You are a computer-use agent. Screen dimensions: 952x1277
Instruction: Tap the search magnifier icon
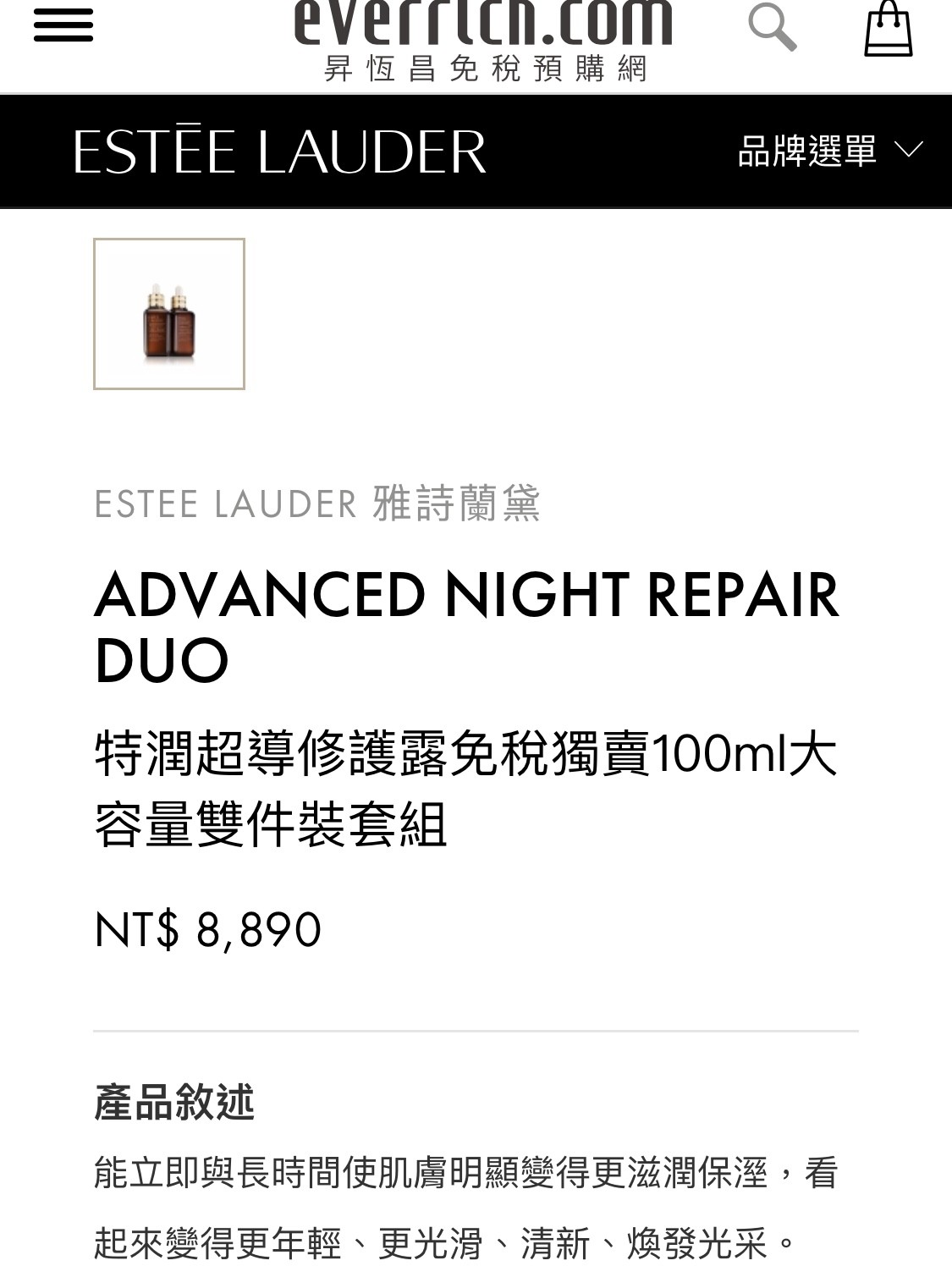(x=773, y=26)
